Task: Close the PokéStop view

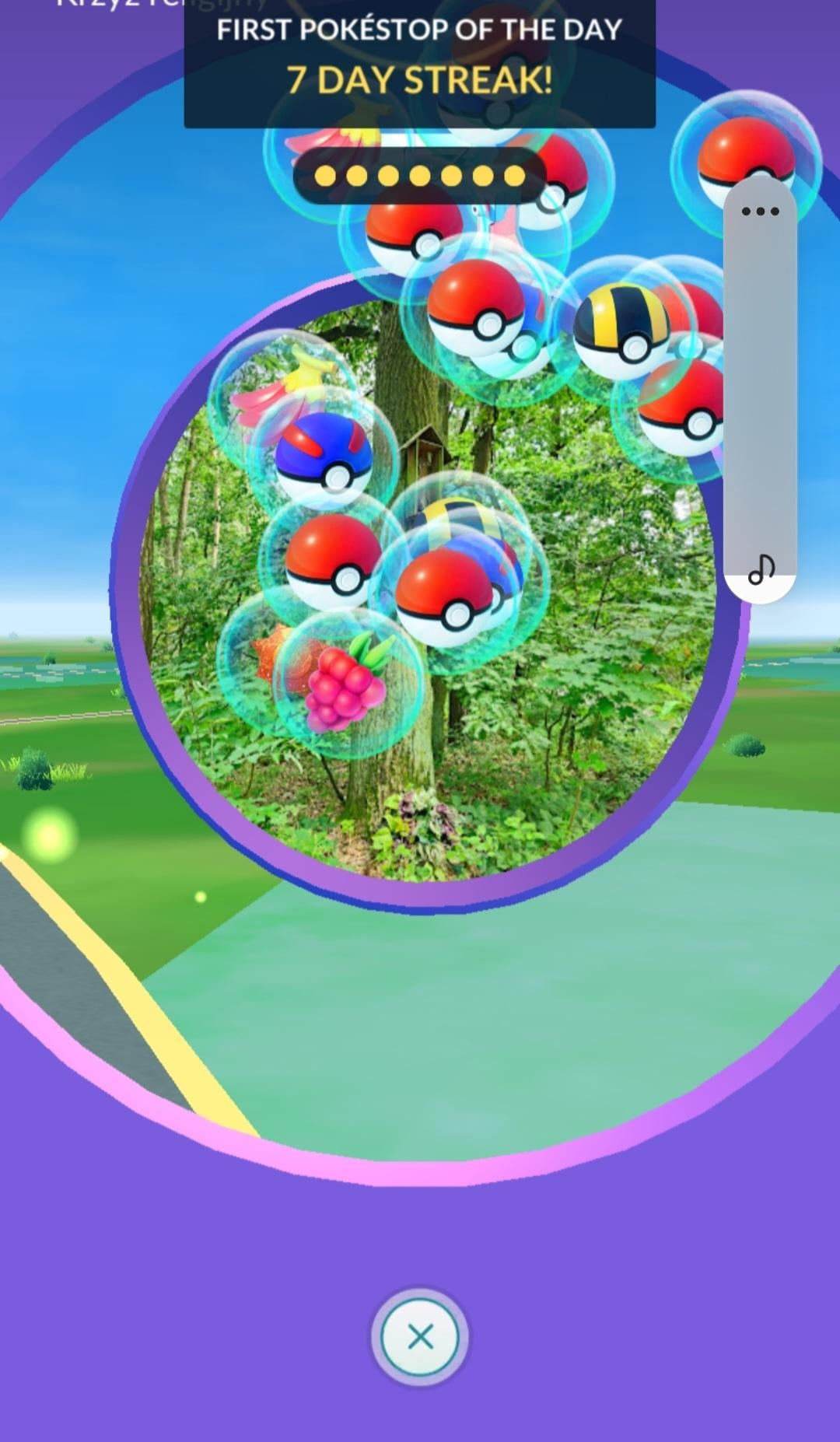Action: click(420, 1337)
